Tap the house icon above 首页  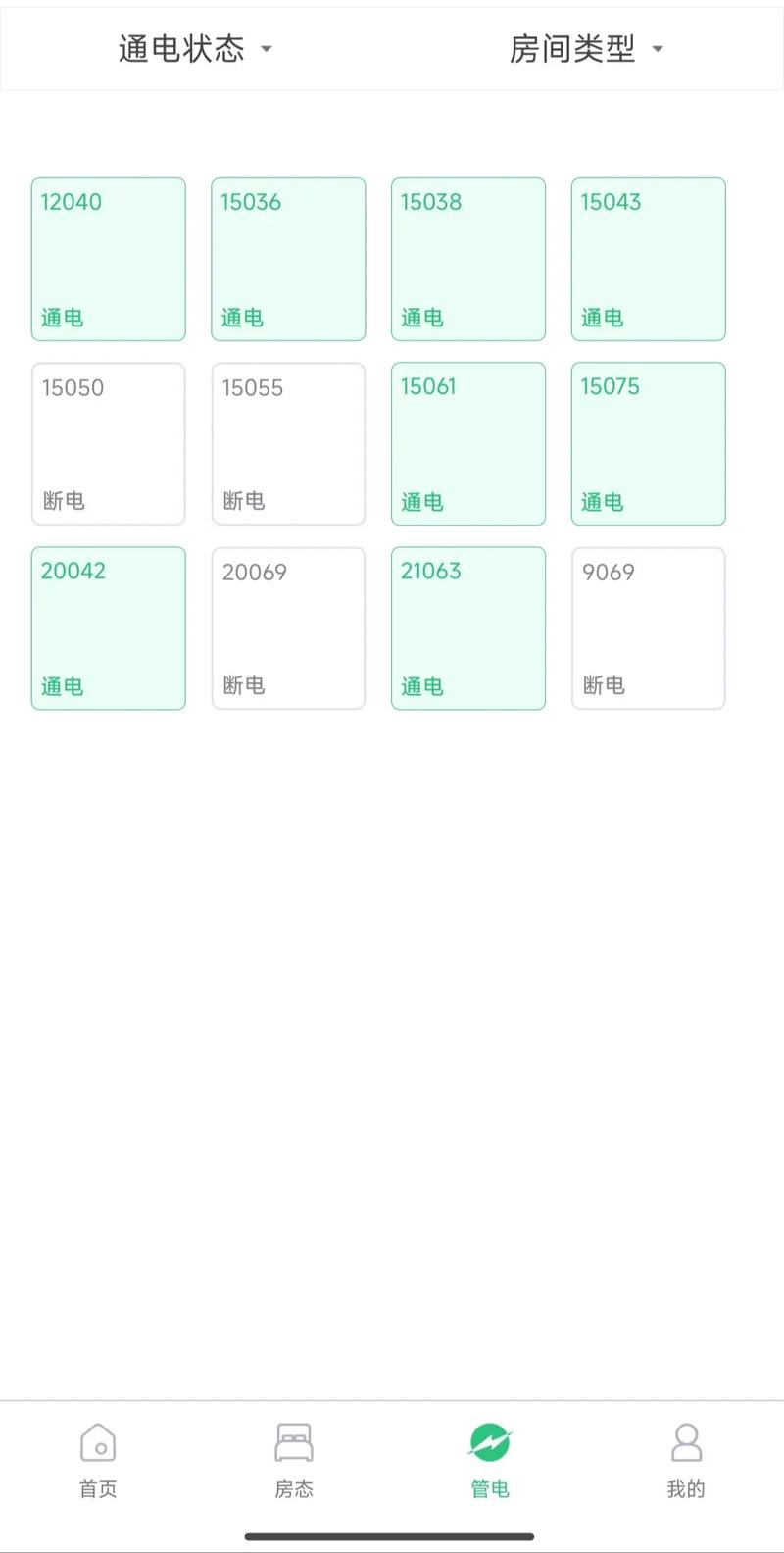point(97,1442)
